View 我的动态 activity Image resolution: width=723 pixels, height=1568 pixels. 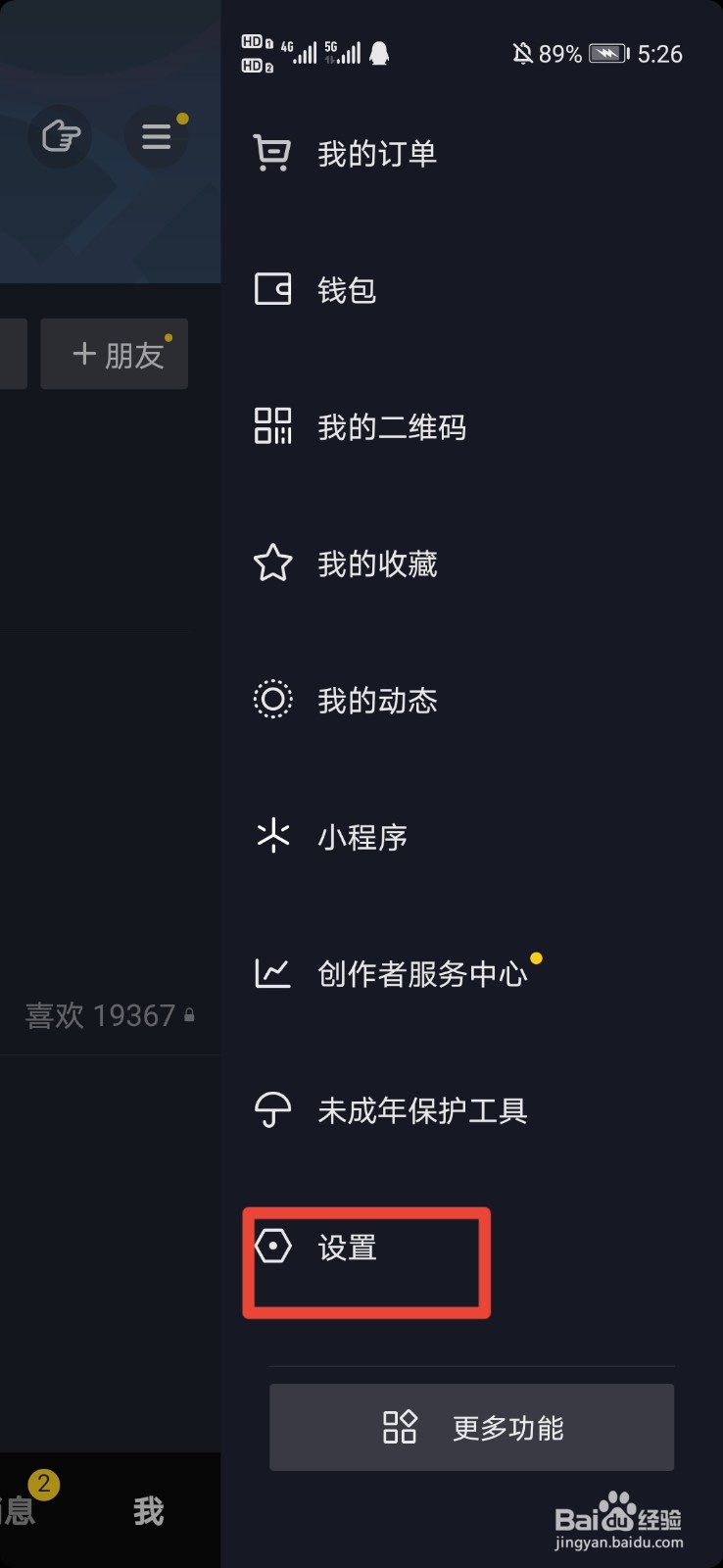[376, 701]
